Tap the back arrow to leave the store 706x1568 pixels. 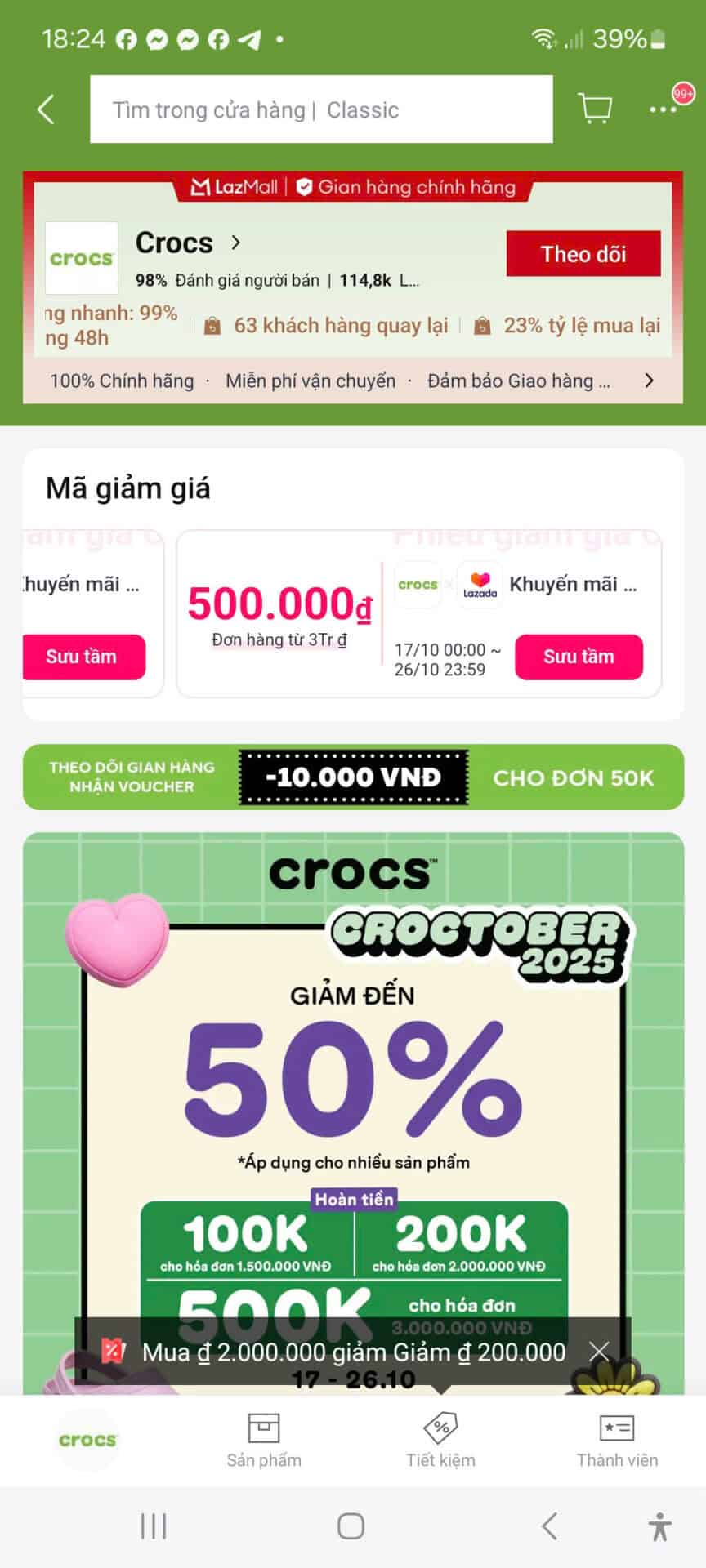(x=46, y=109)
